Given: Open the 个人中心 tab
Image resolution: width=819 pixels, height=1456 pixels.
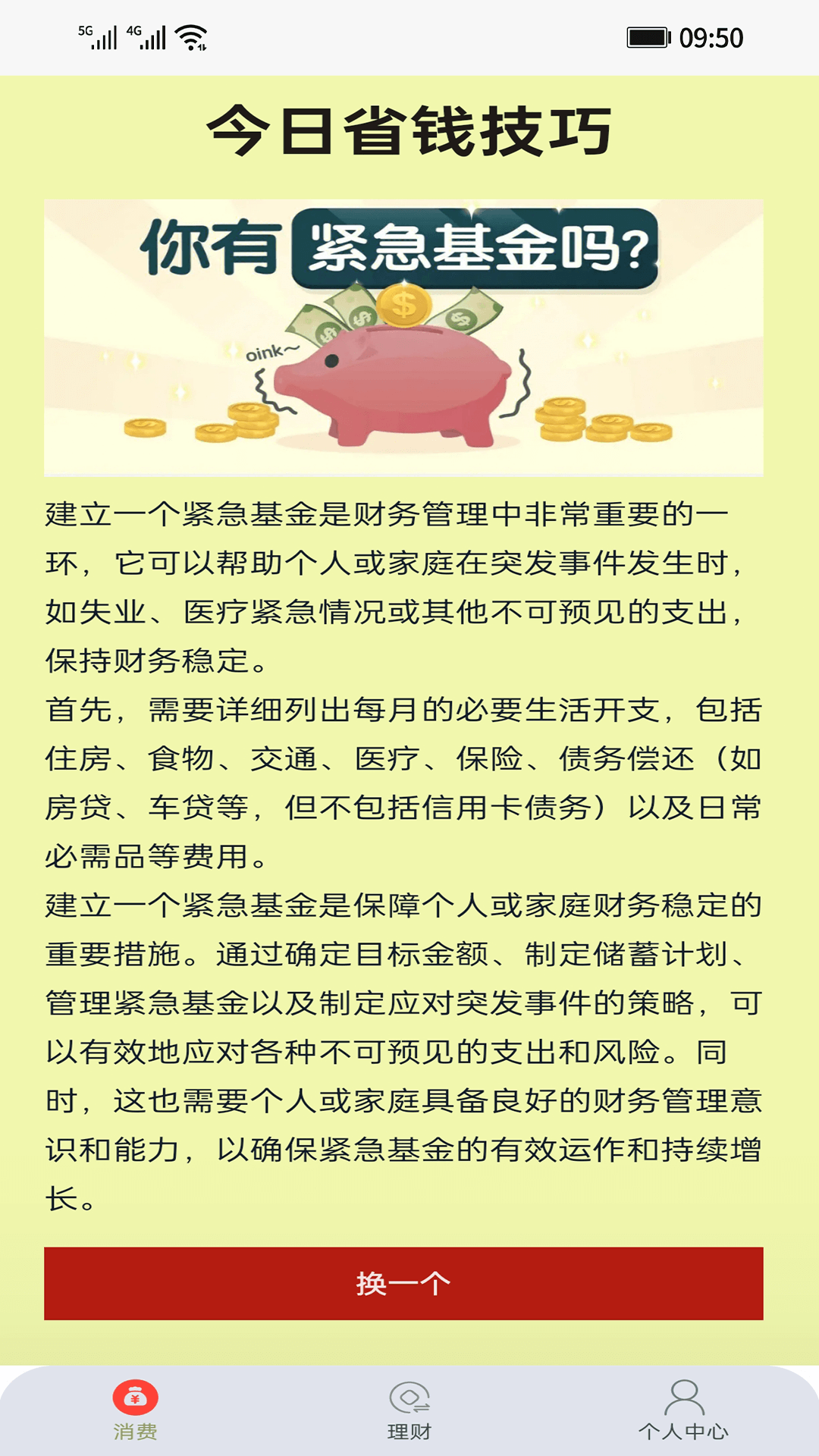Looking at the screenshot, I should pyautogui.click(x=683, y=1410).
